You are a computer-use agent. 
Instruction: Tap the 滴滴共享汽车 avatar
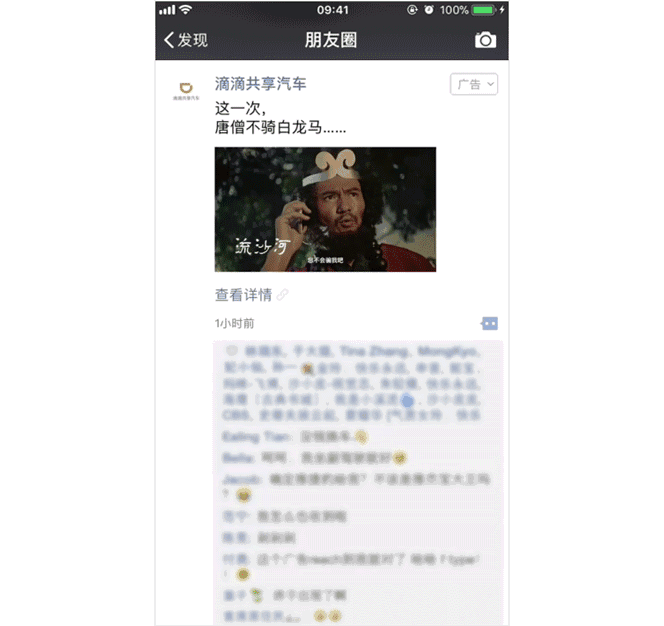click(186, 89)
